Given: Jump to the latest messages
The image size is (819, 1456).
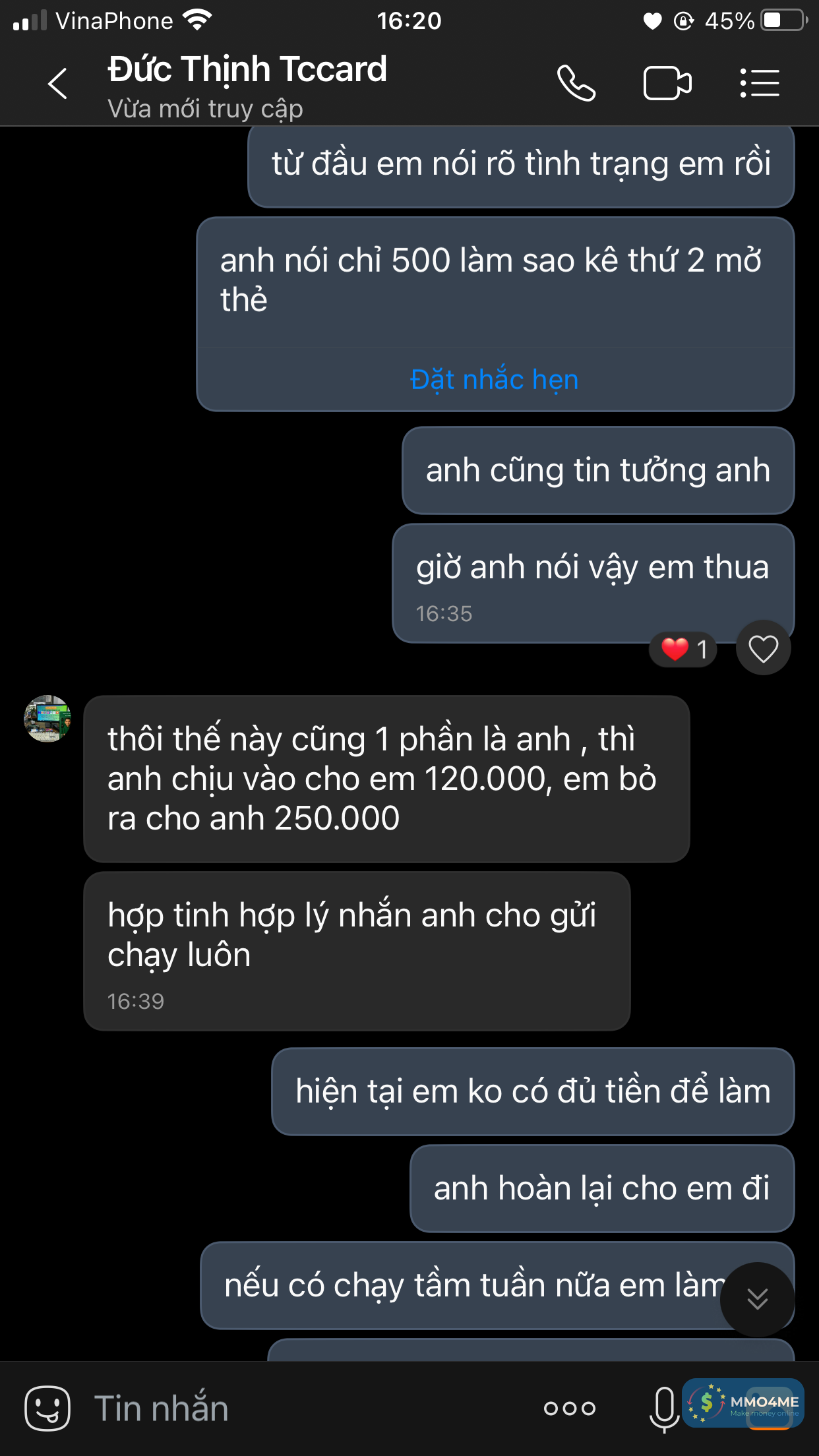Looking at the screenshot, I should pyautogui.click(x=757, y=1299).
